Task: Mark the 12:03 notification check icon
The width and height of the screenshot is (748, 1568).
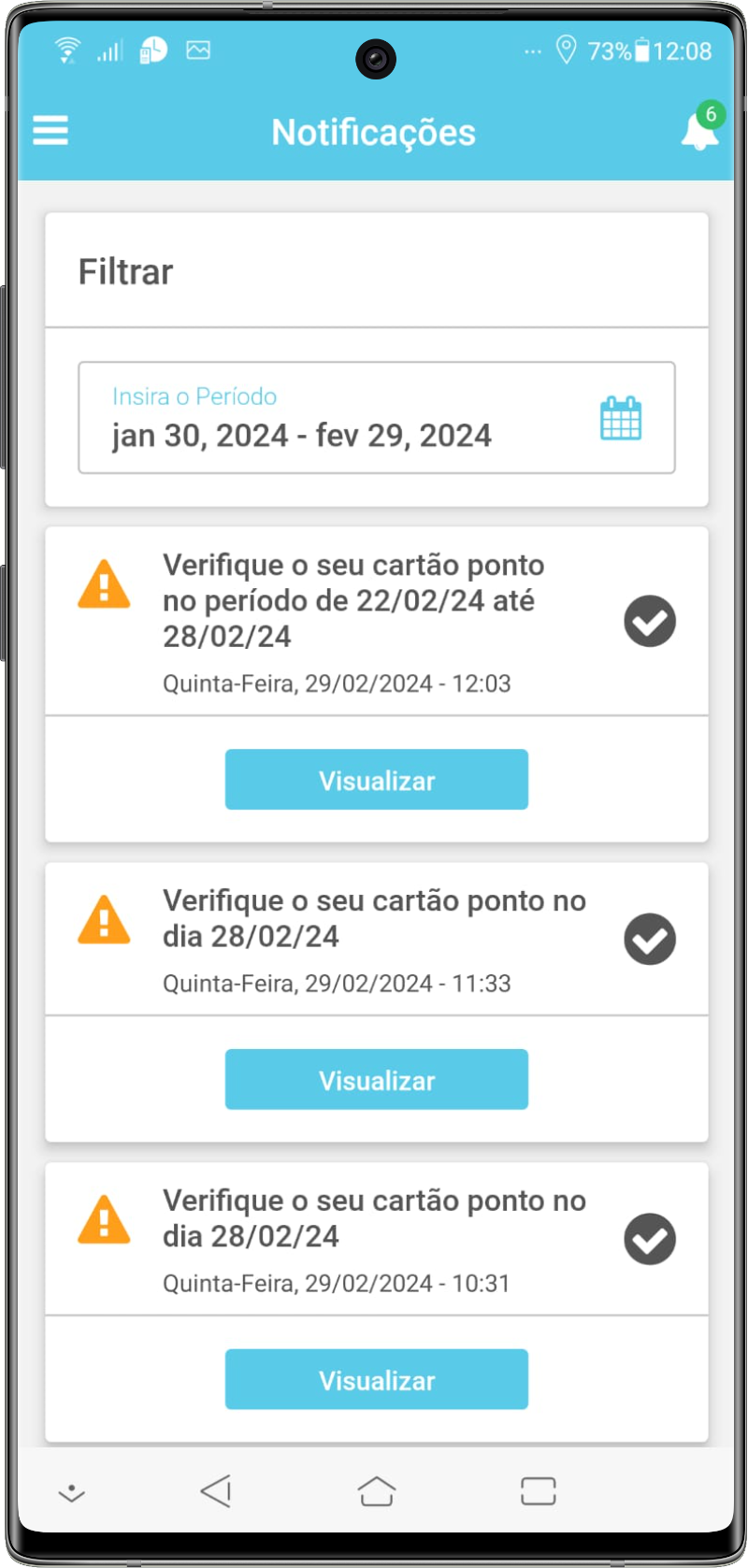Action: point(650,621)
